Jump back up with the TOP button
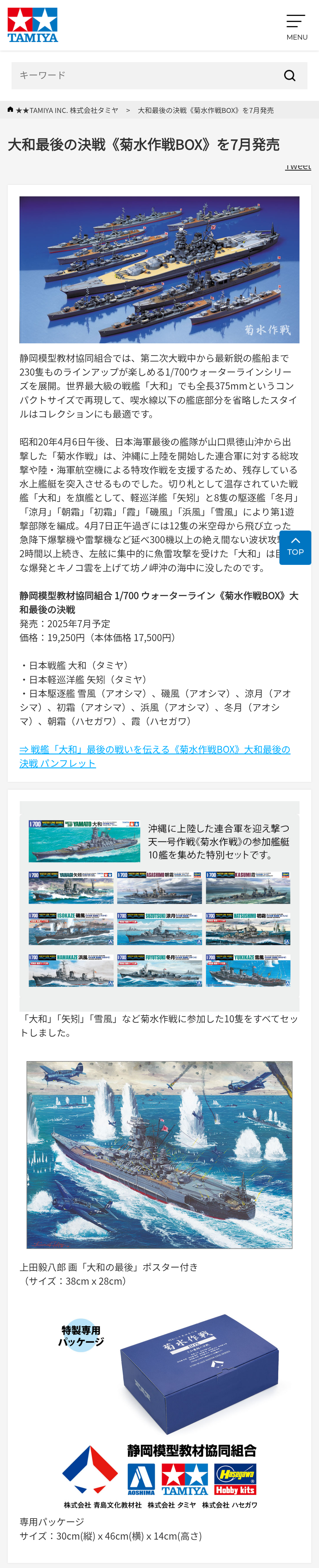 click(x=295, y=547)
